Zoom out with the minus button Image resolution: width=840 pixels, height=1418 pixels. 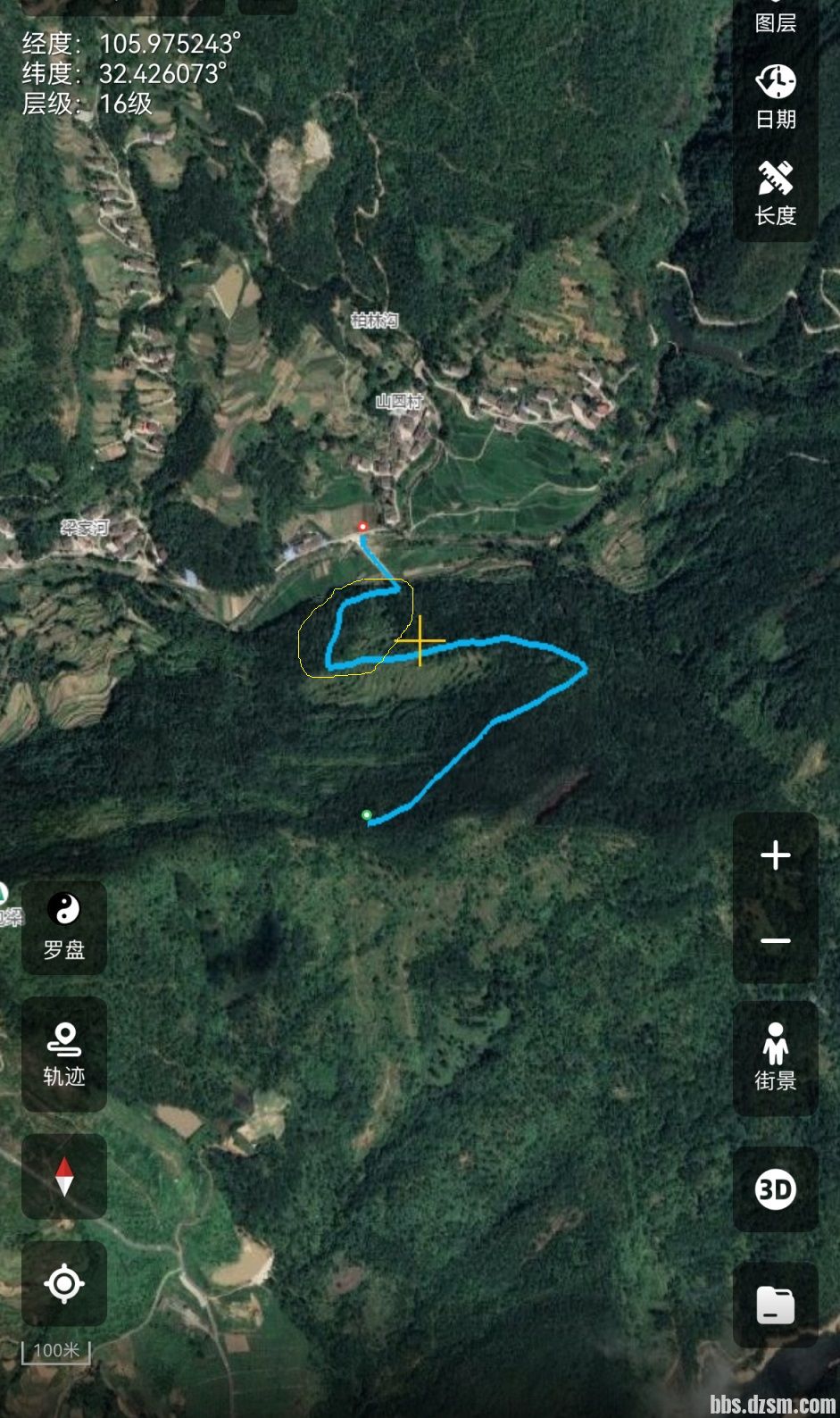click(775, 941)
